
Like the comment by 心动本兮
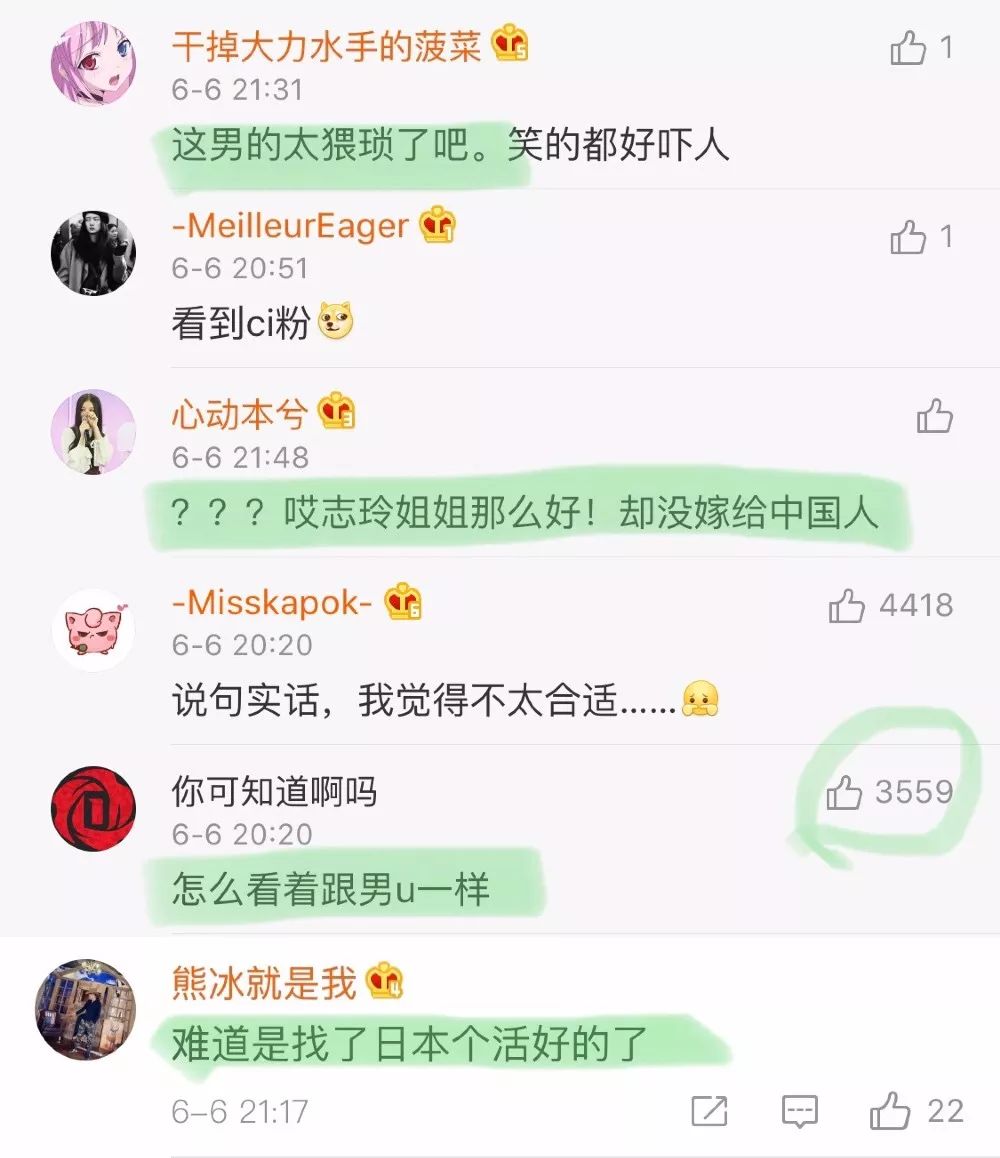[934, 419]
